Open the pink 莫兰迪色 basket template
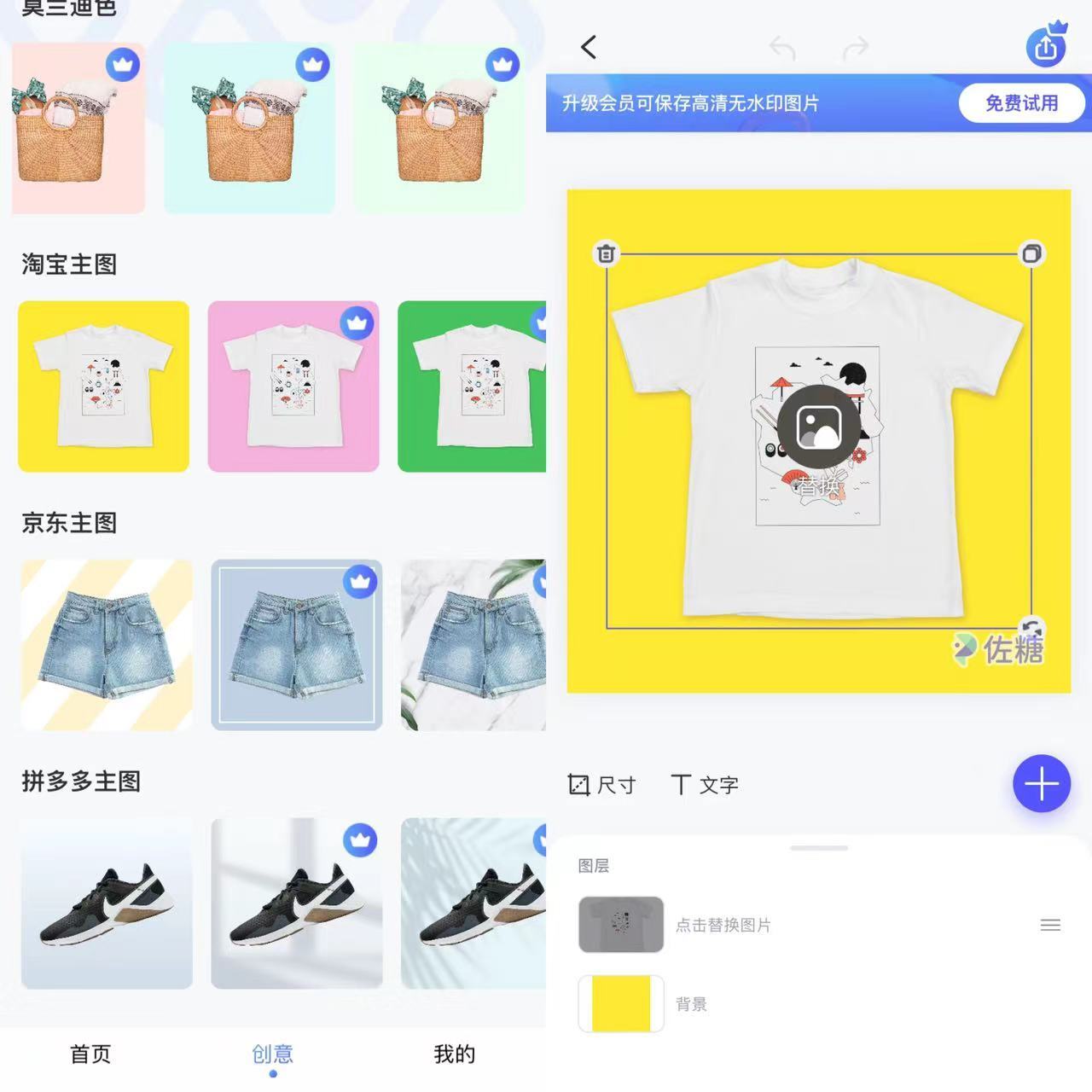This screenshot has height=1092, width=1092. tap(78, 128)
